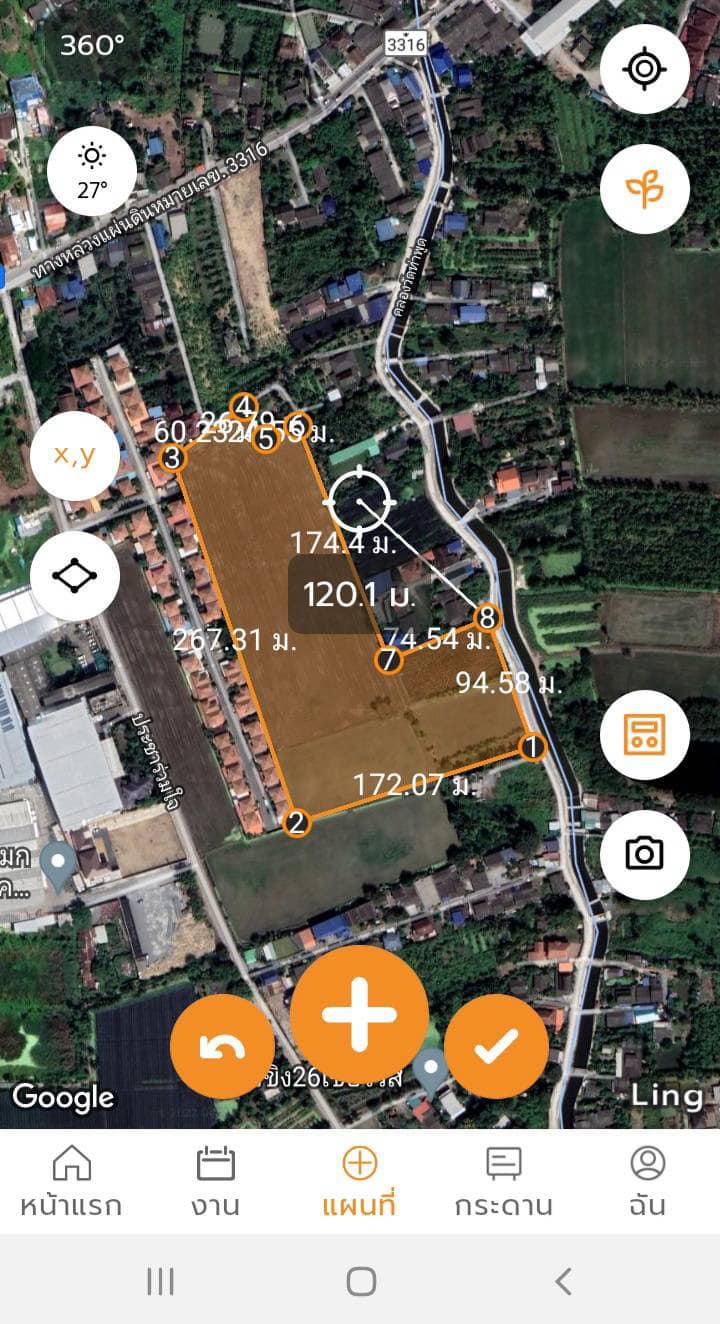This screenshot has width=720, height=1324.
Task: Tap the polygon shape tool button
Action: click(75, 576)
